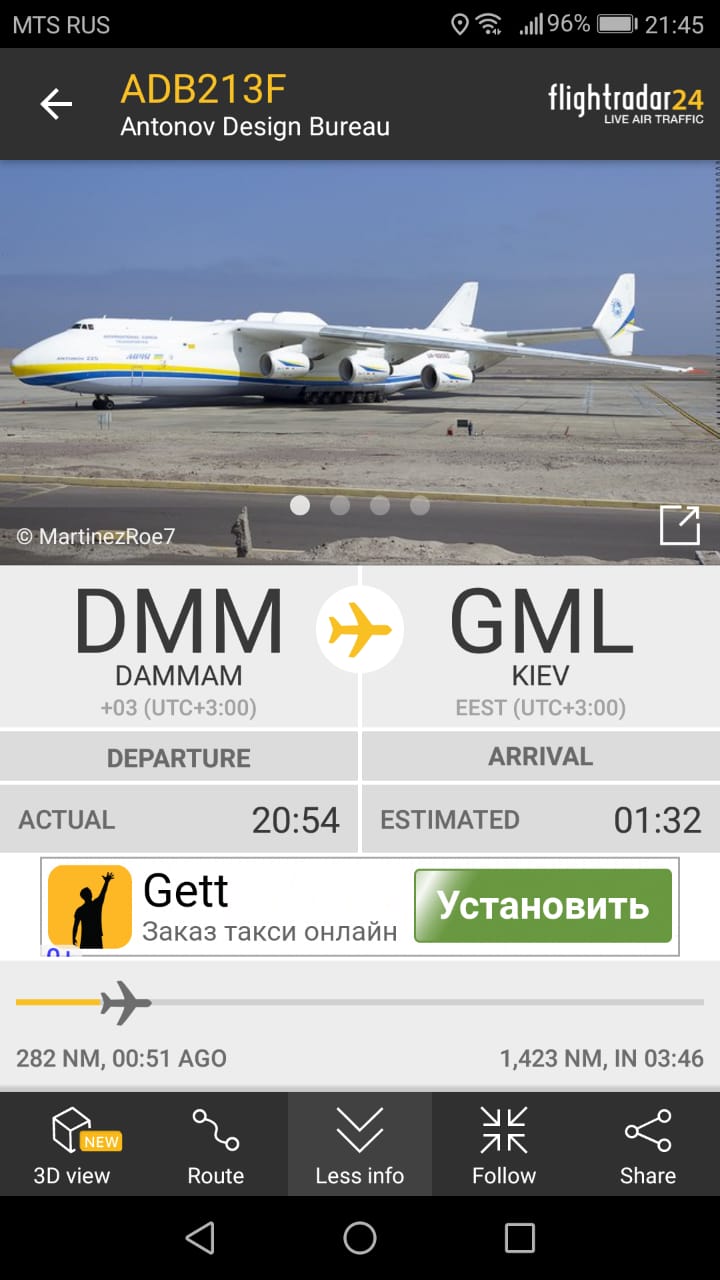The height and width of the screenshot is (1280, 720).
Task: Tap the system home button
Action: (x=360, y=1238)
